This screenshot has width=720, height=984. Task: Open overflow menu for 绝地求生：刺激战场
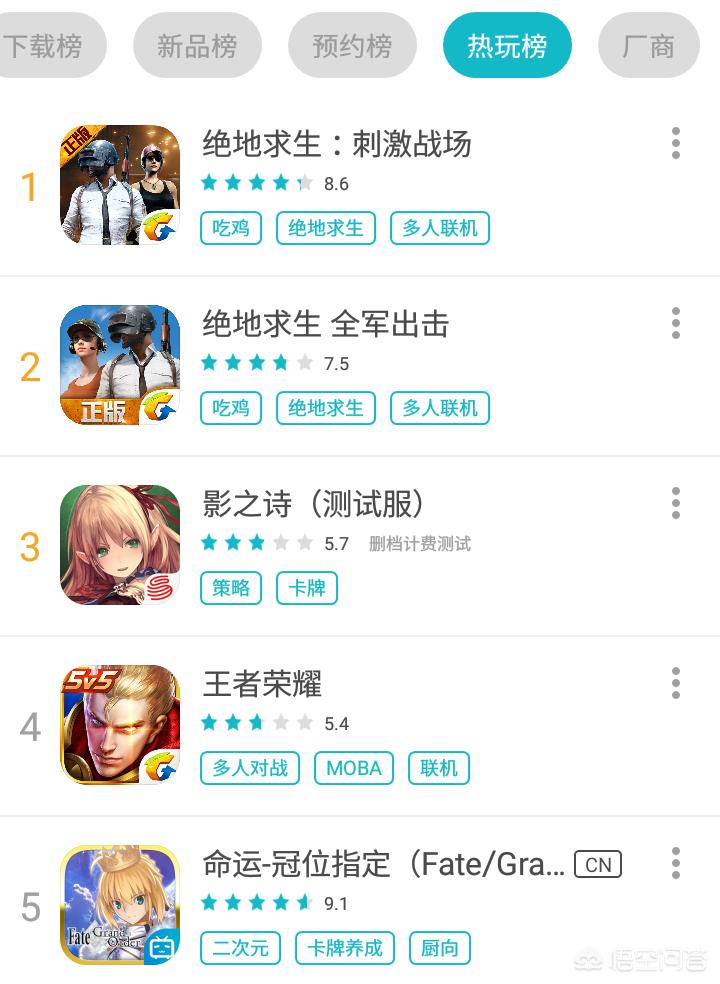(676, 144)
